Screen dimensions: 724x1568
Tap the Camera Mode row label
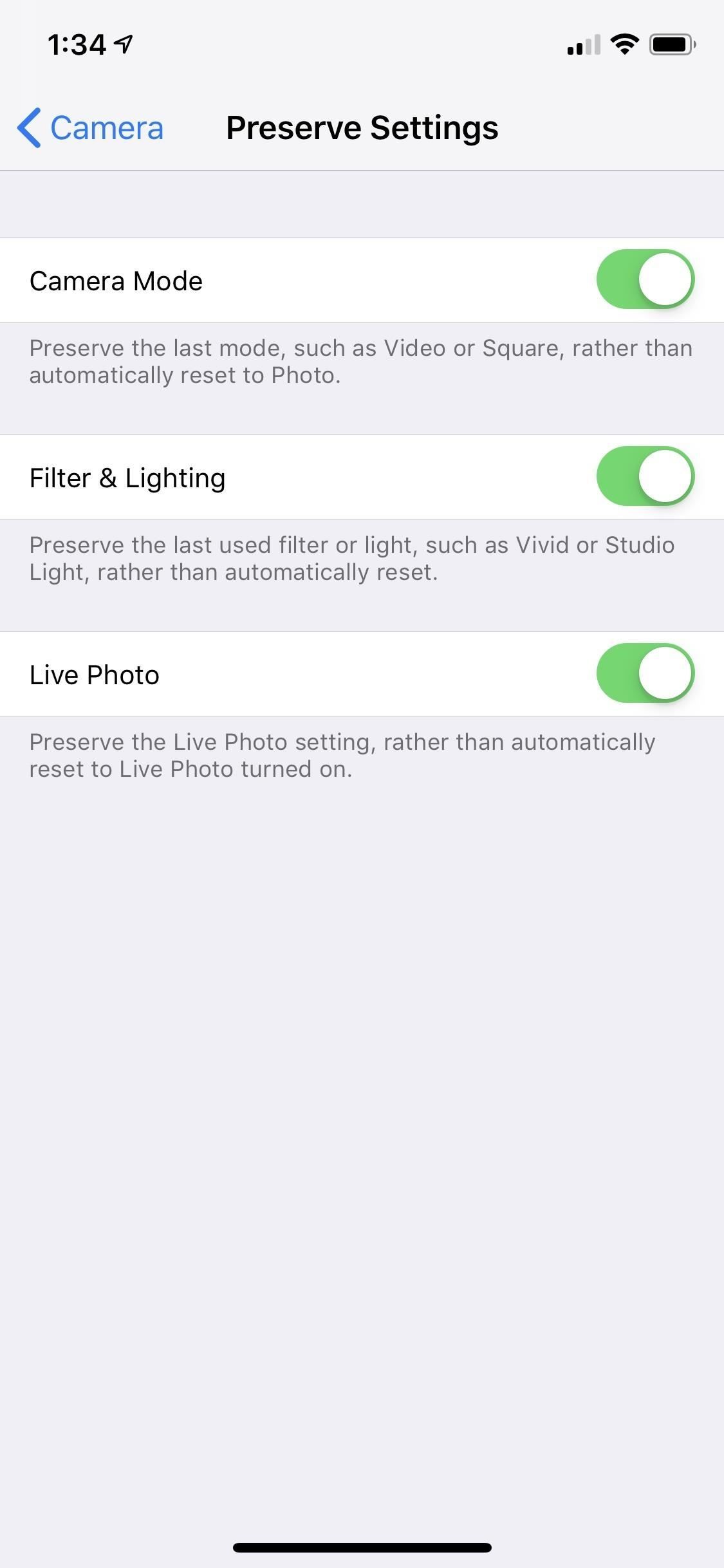116,279
